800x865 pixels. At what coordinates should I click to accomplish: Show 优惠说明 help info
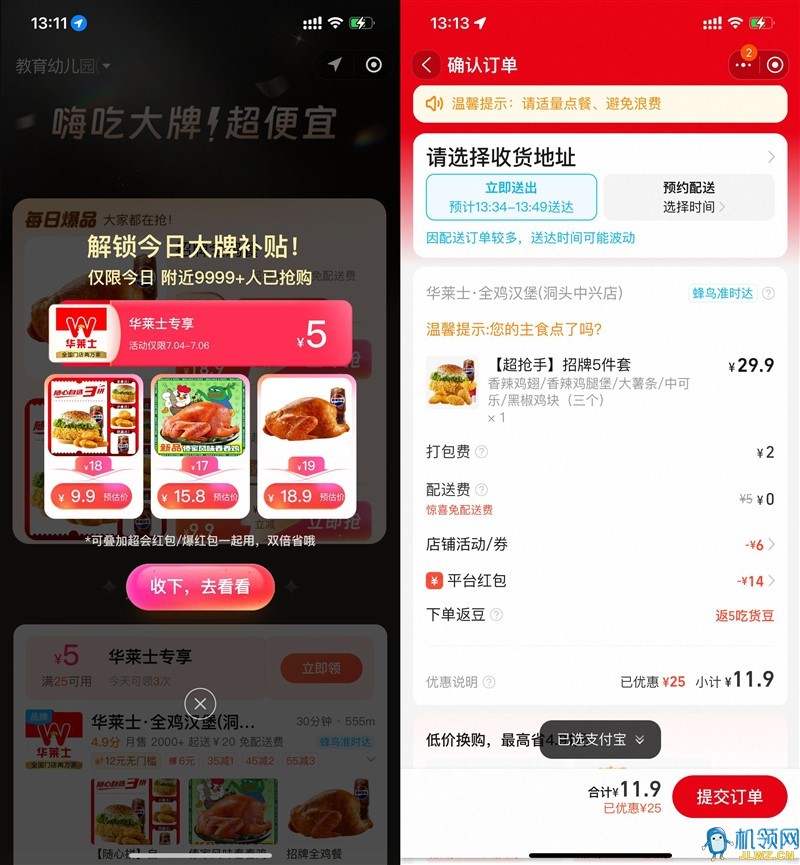489,682
